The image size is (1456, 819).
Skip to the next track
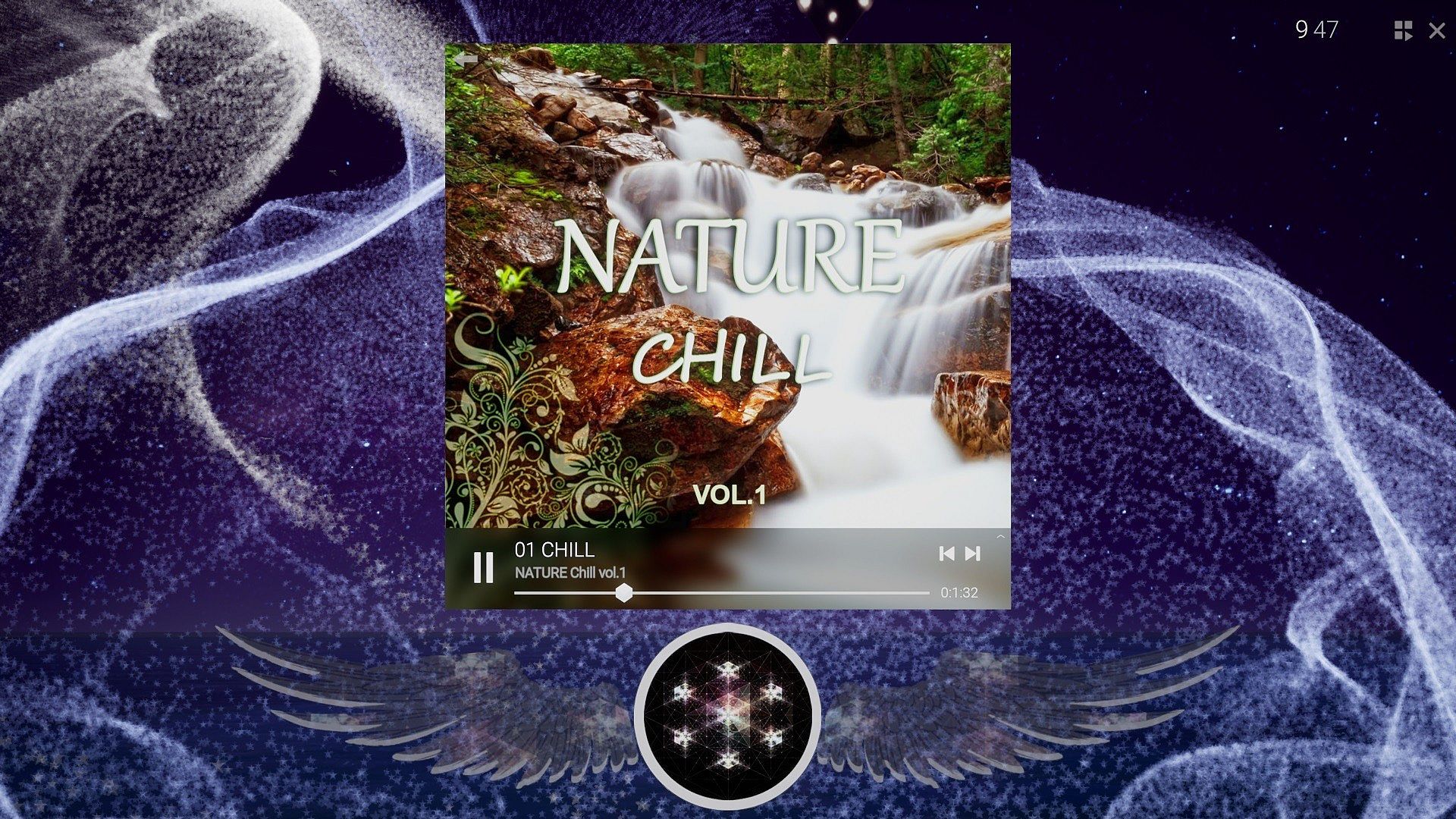973,554
